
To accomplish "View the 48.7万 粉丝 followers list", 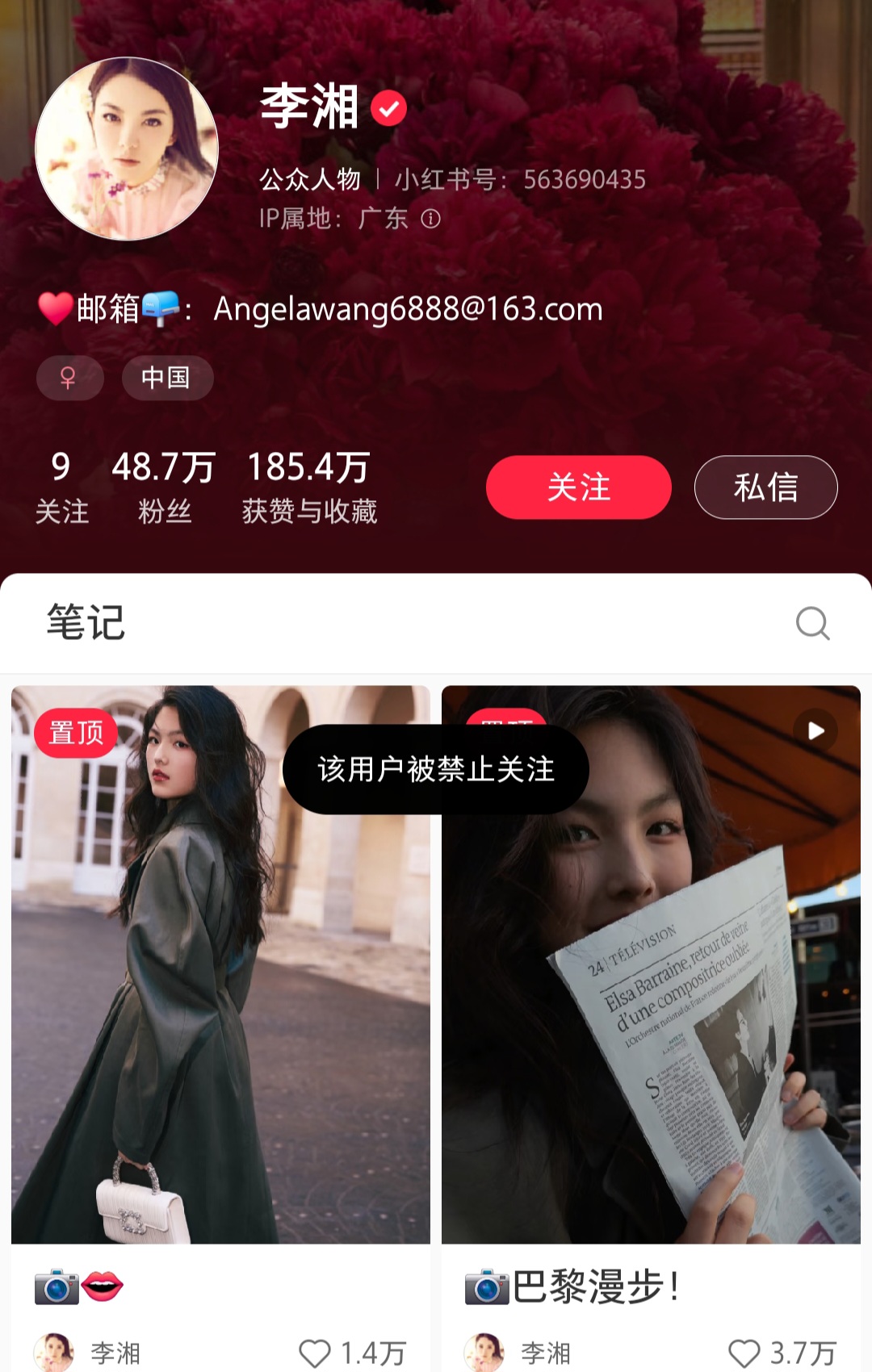I will pyautogui.click(x=164, y=487).
